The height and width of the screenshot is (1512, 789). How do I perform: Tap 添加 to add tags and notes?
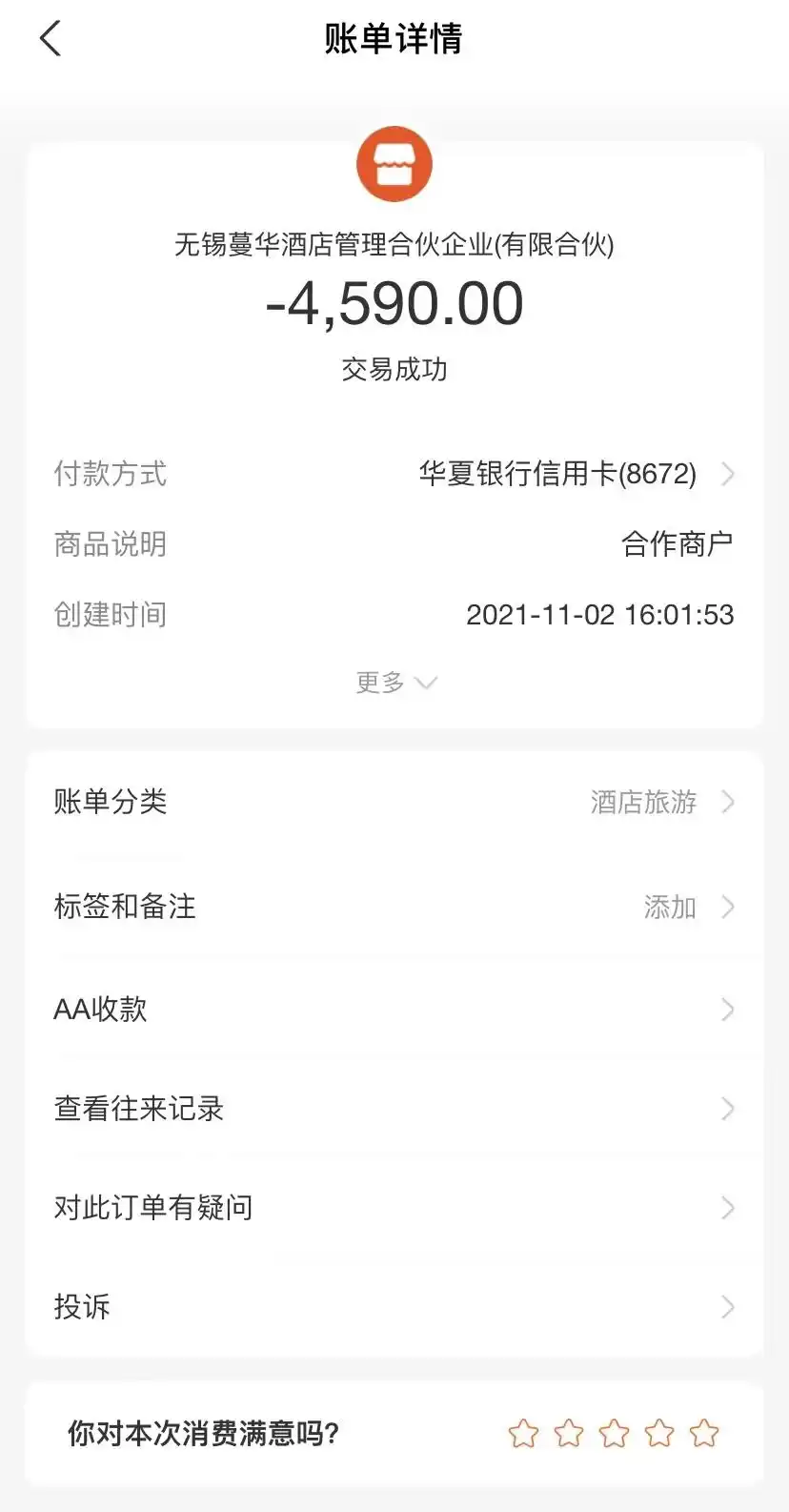pyautogui.click(x=670, y=907)
